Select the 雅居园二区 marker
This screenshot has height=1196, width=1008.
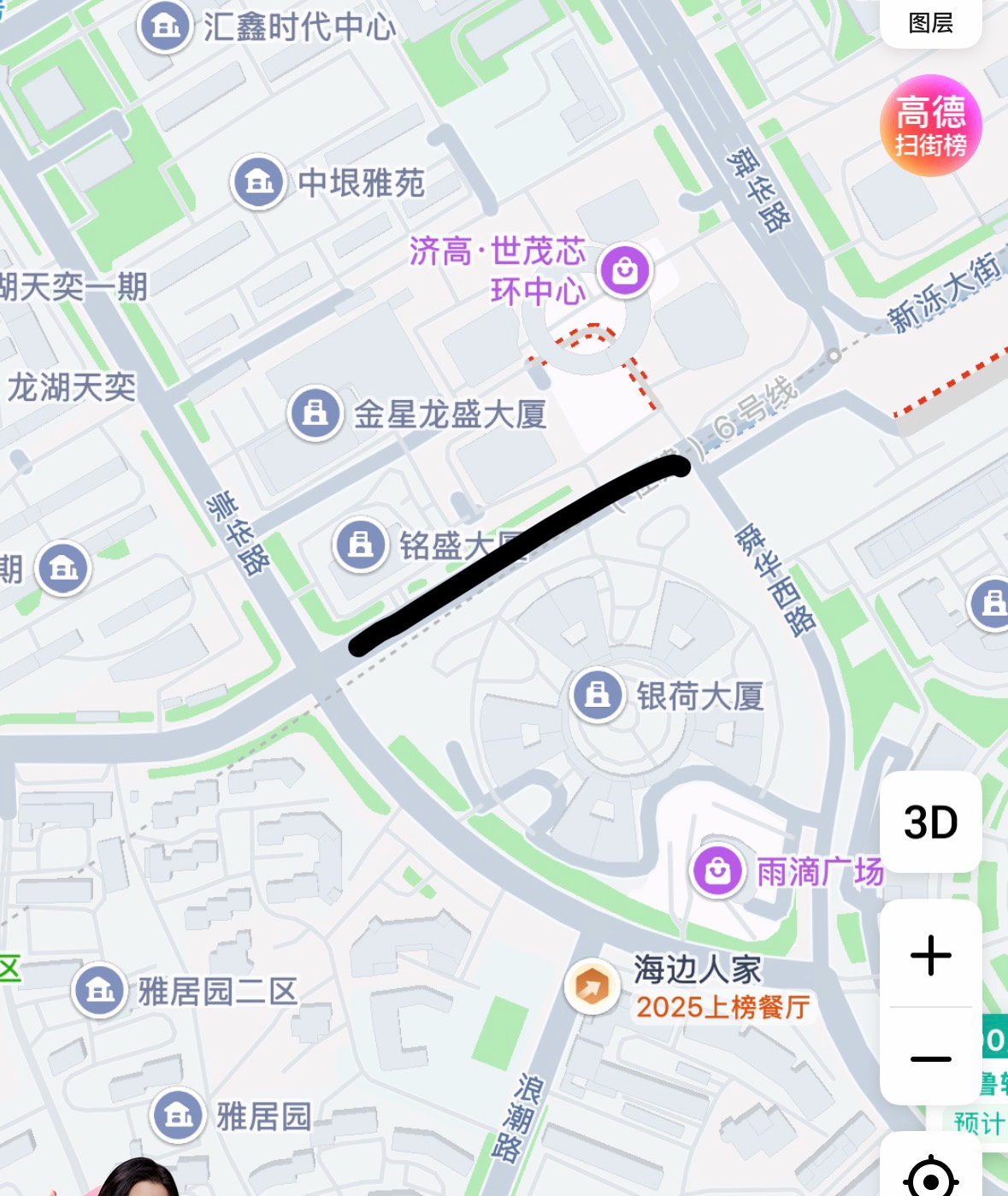100,991
